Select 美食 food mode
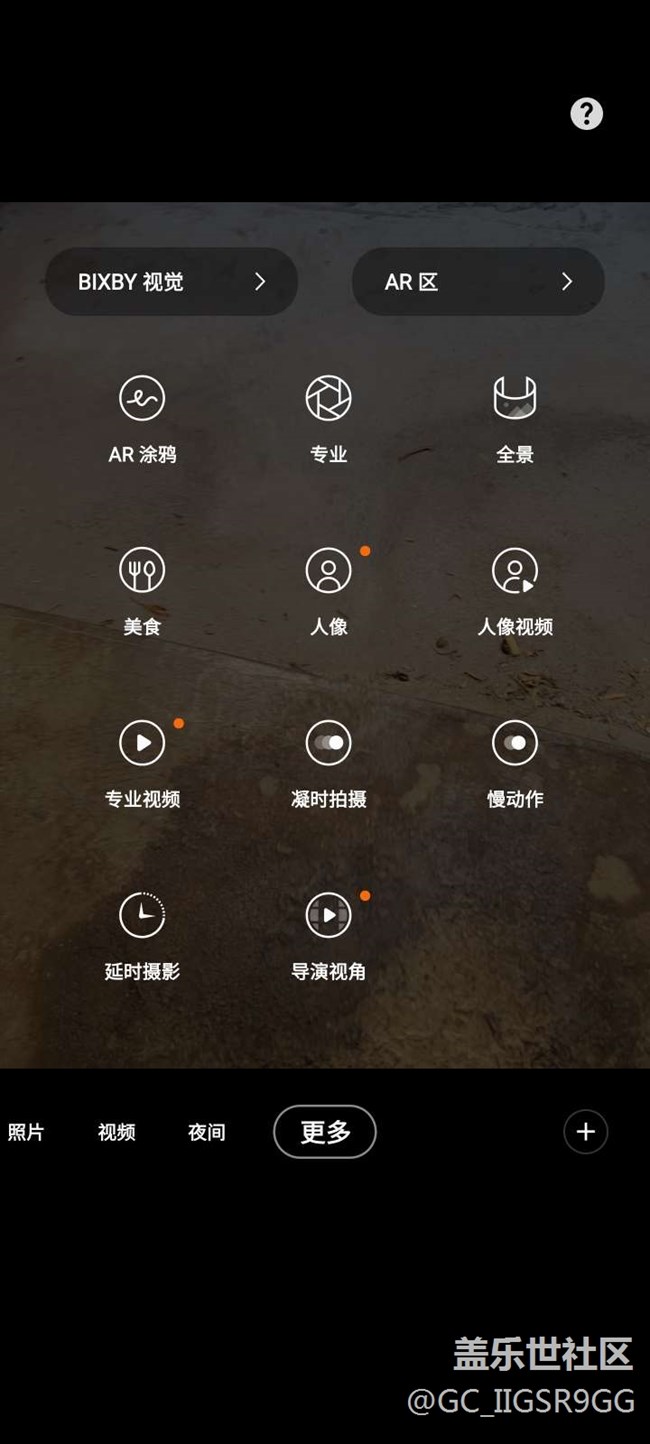 [x=142, y=571]
